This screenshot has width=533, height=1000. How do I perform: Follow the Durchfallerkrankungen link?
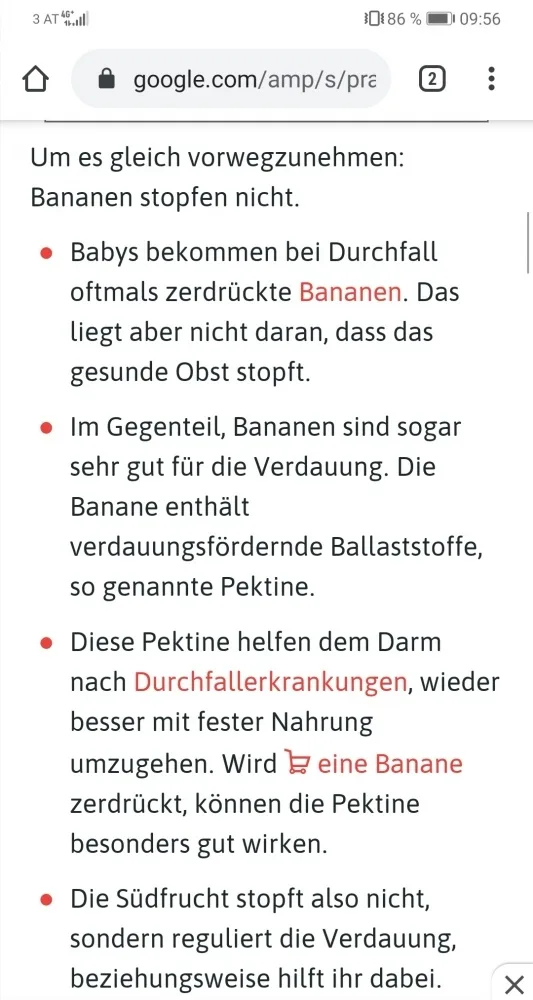270,682
